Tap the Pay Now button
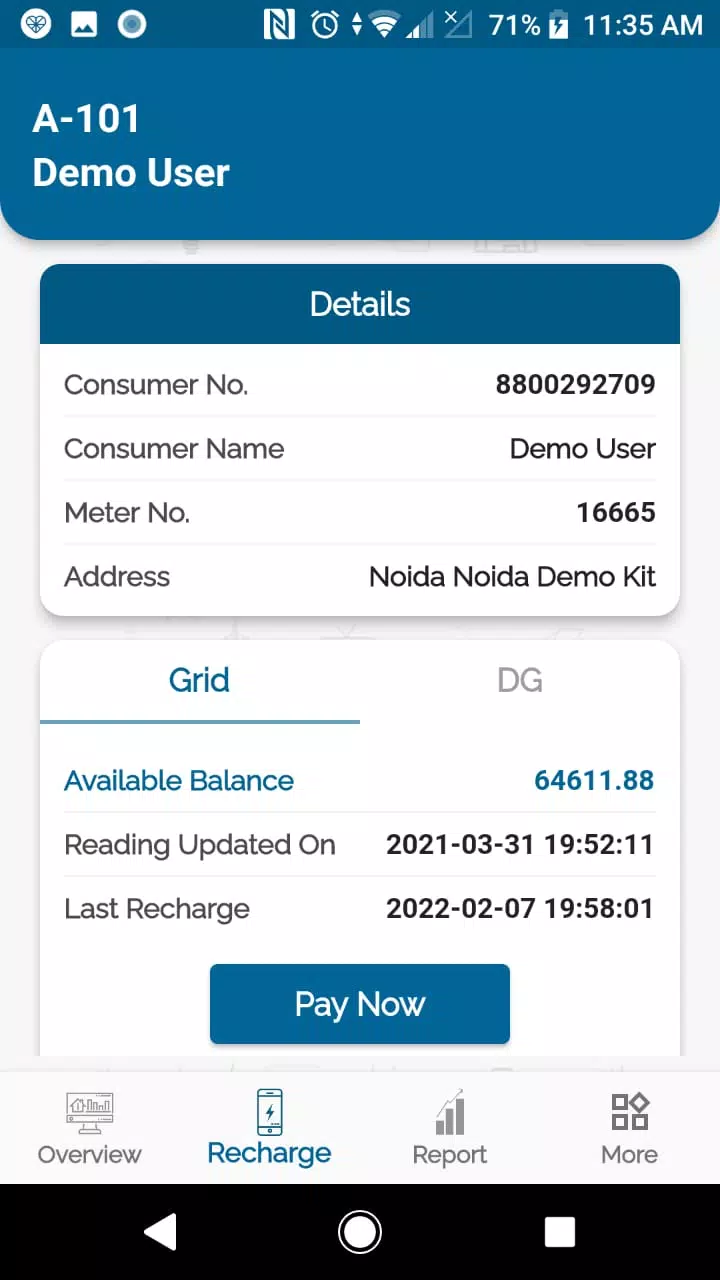The width and height of the screenshot is (720, 1280). [x=360, y=1004]
